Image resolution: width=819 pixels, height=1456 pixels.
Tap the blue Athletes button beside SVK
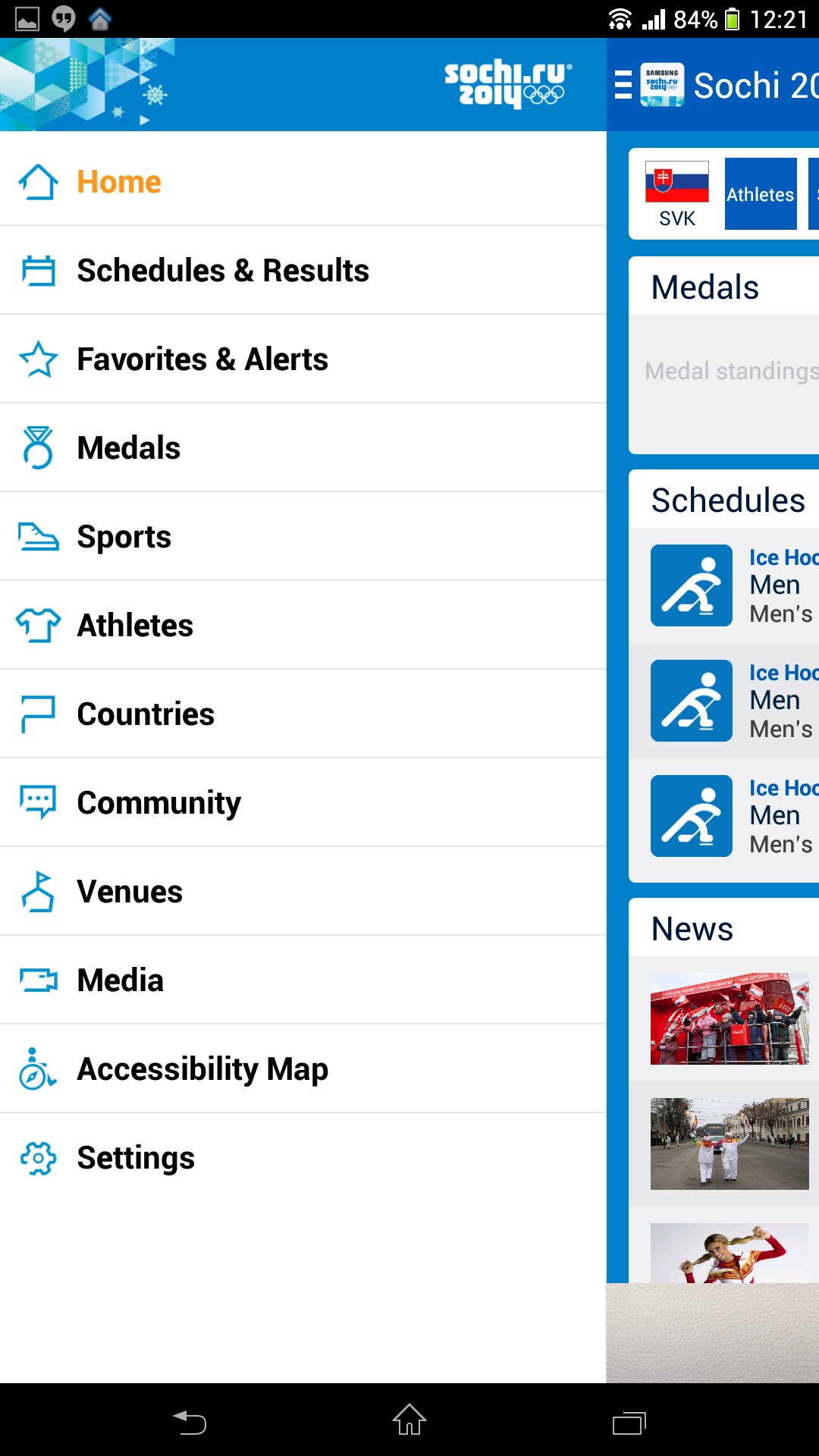[x=760, y=194]
